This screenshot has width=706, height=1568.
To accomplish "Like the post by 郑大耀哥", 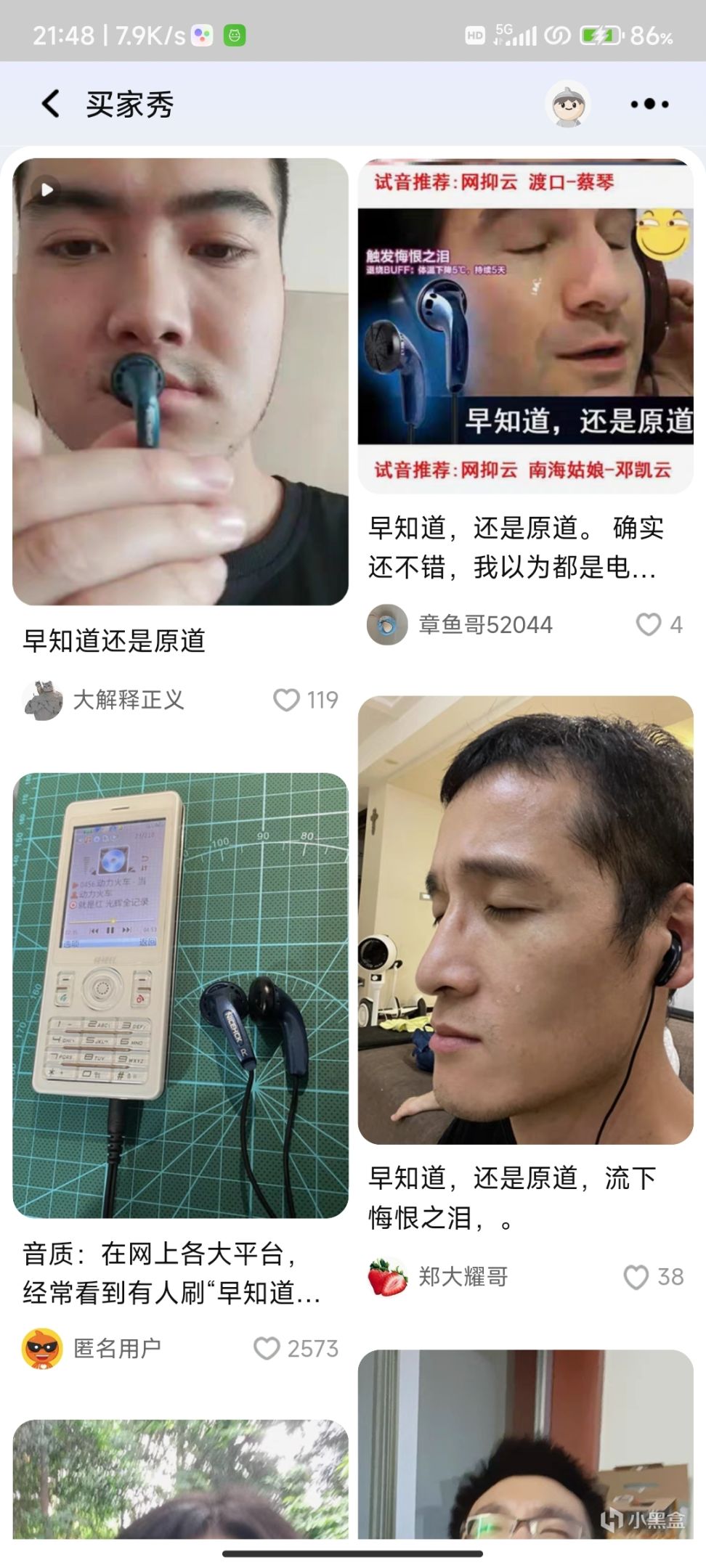I will pos(636,1277).
